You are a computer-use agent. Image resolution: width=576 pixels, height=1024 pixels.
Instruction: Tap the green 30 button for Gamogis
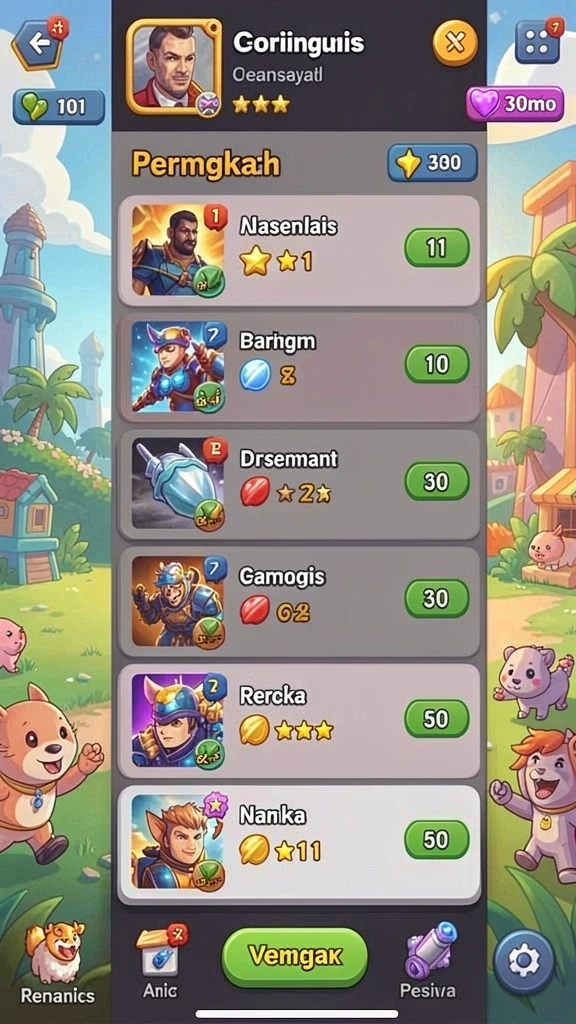point(437,598)
